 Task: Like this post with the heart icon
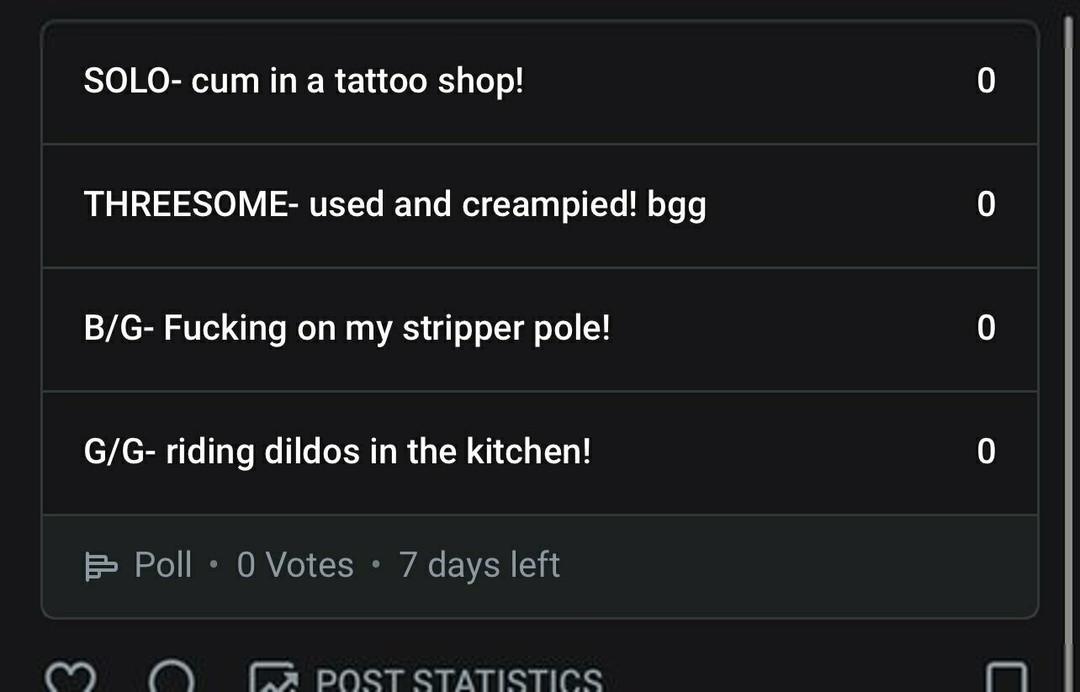pyautogui.click(x=71, y=679)
